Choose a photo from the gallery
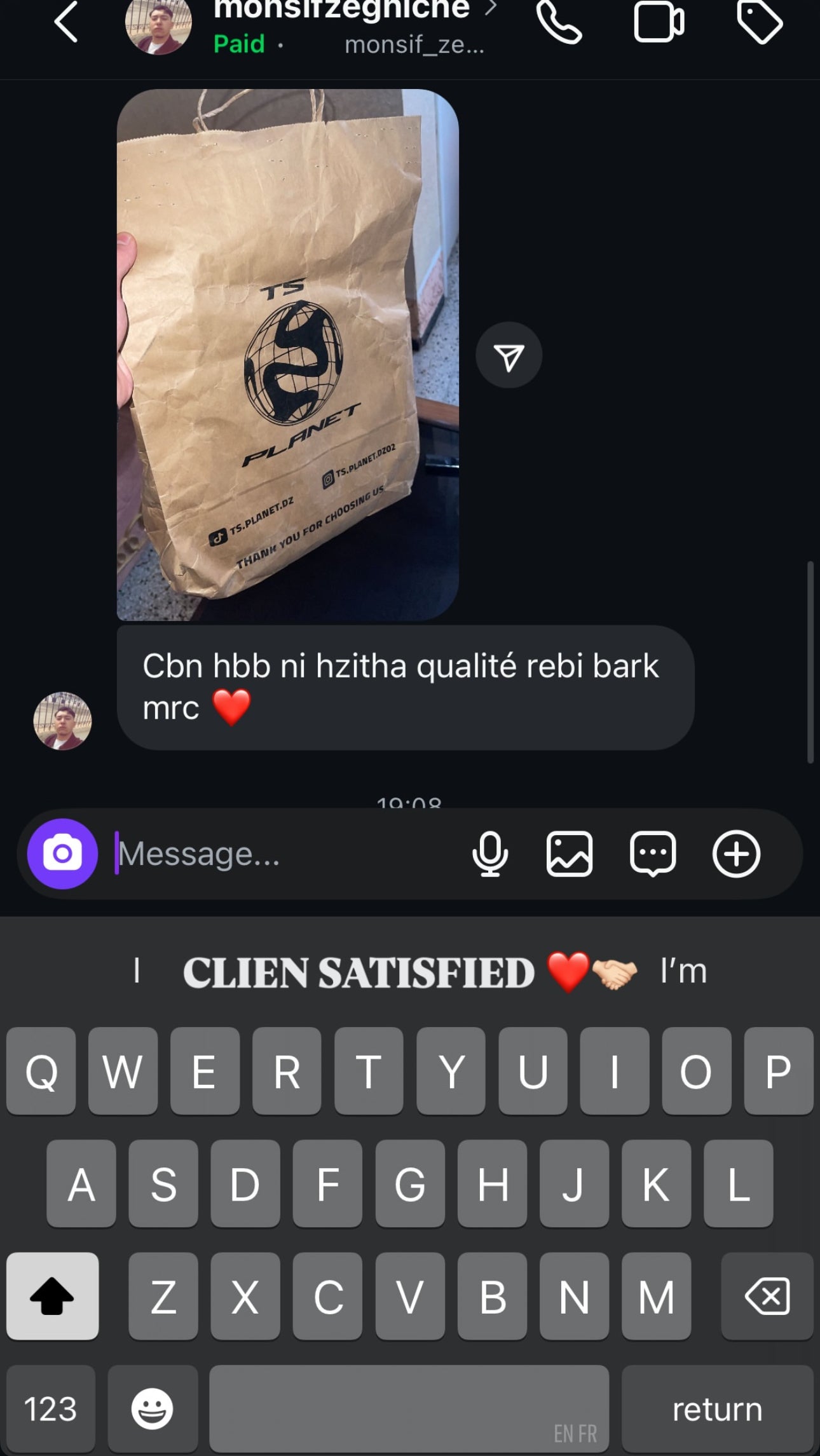This screenshot has width=820, height=1456. pos(570,854)
